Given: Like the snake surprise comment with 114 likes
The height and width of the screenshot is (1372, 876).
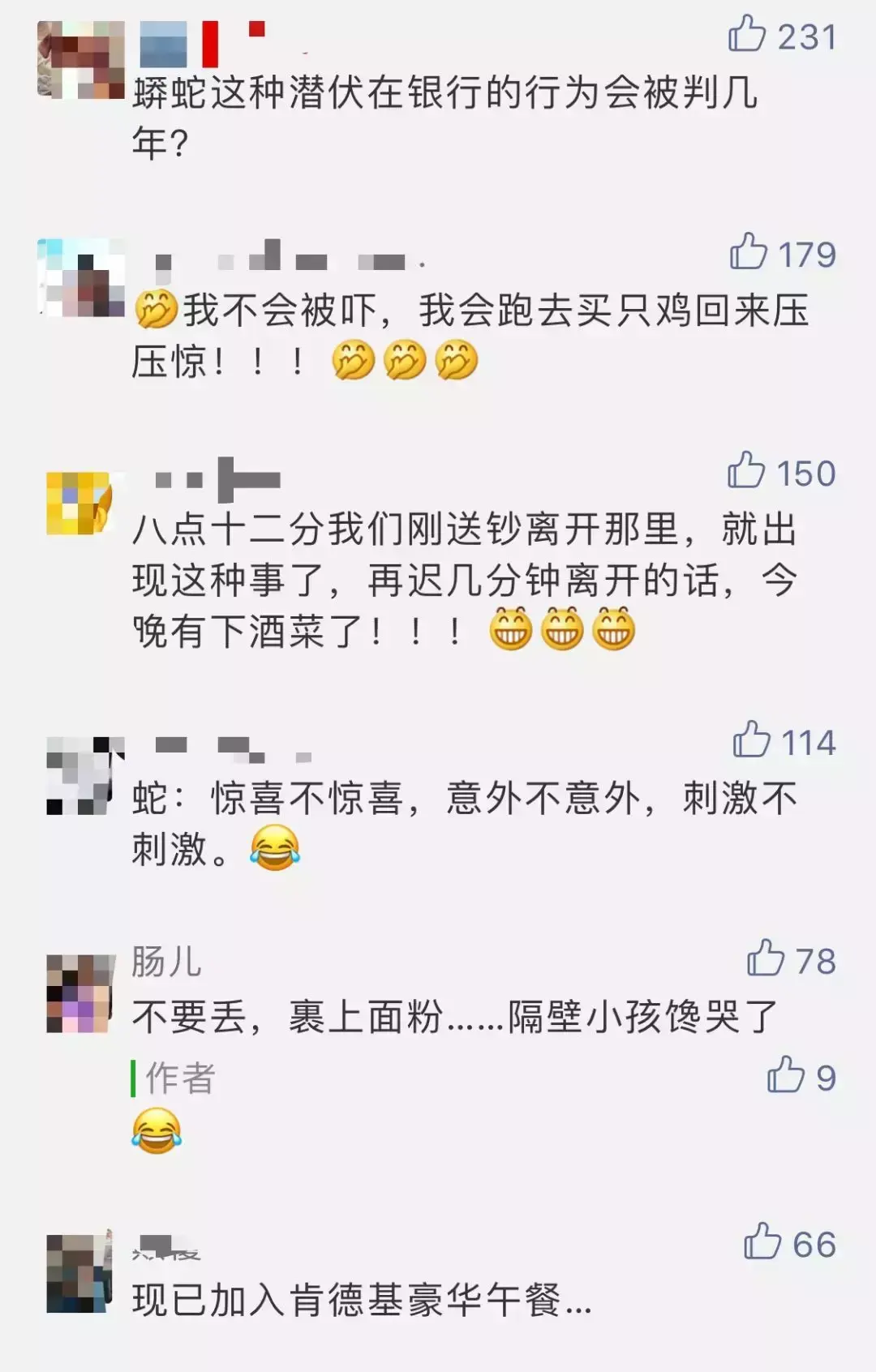Looking at the screenshot, I should coord(751,740).
